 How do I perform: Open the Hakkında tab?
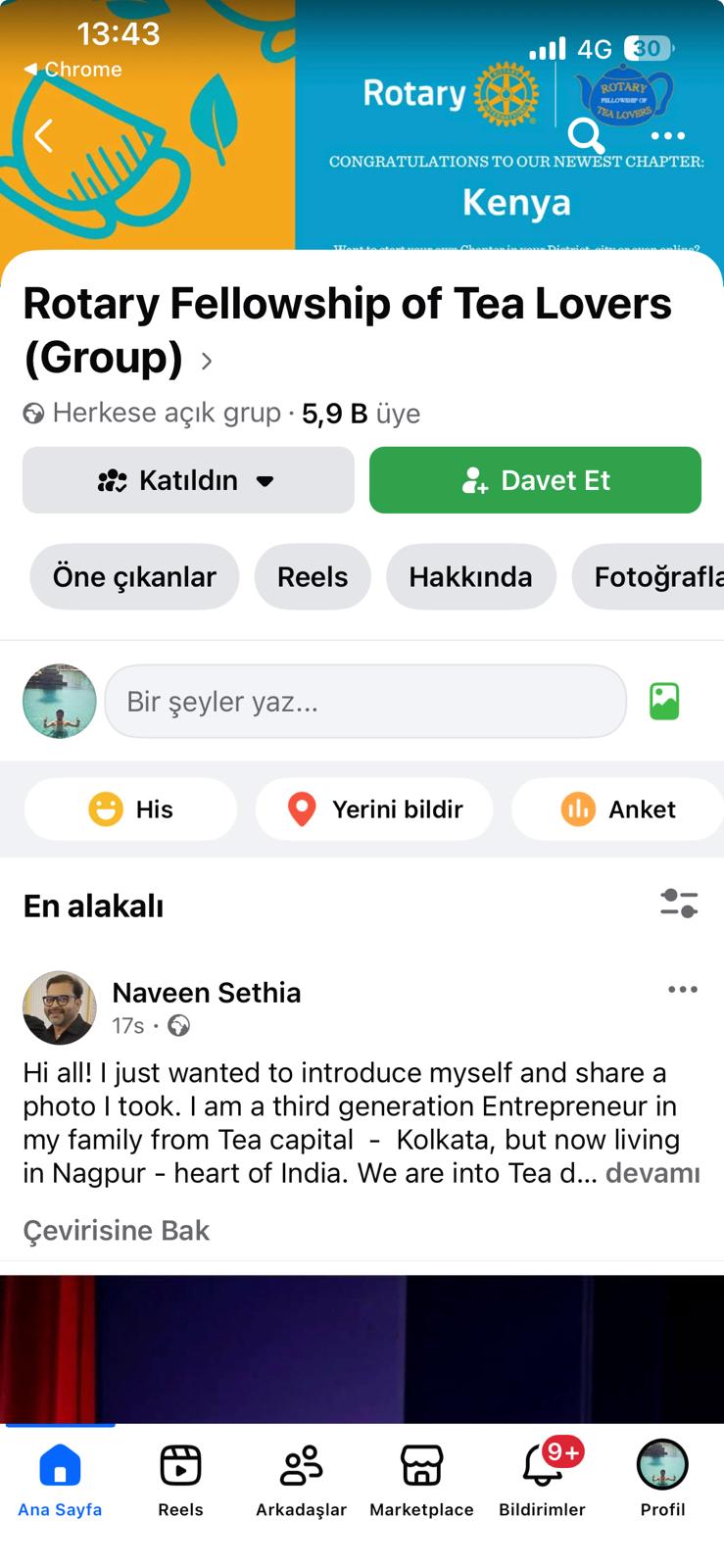point(470,577)
